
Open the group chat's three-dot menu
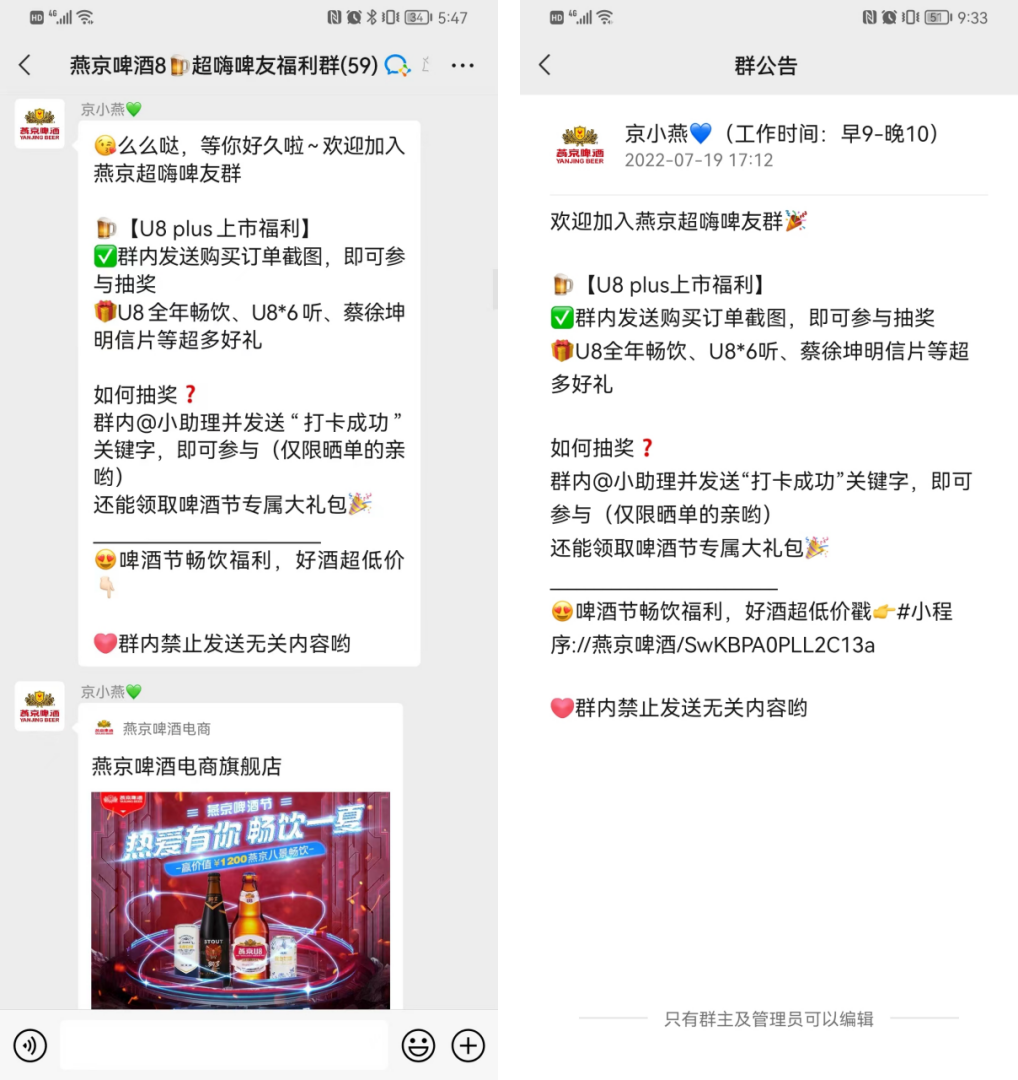point(462,66)
